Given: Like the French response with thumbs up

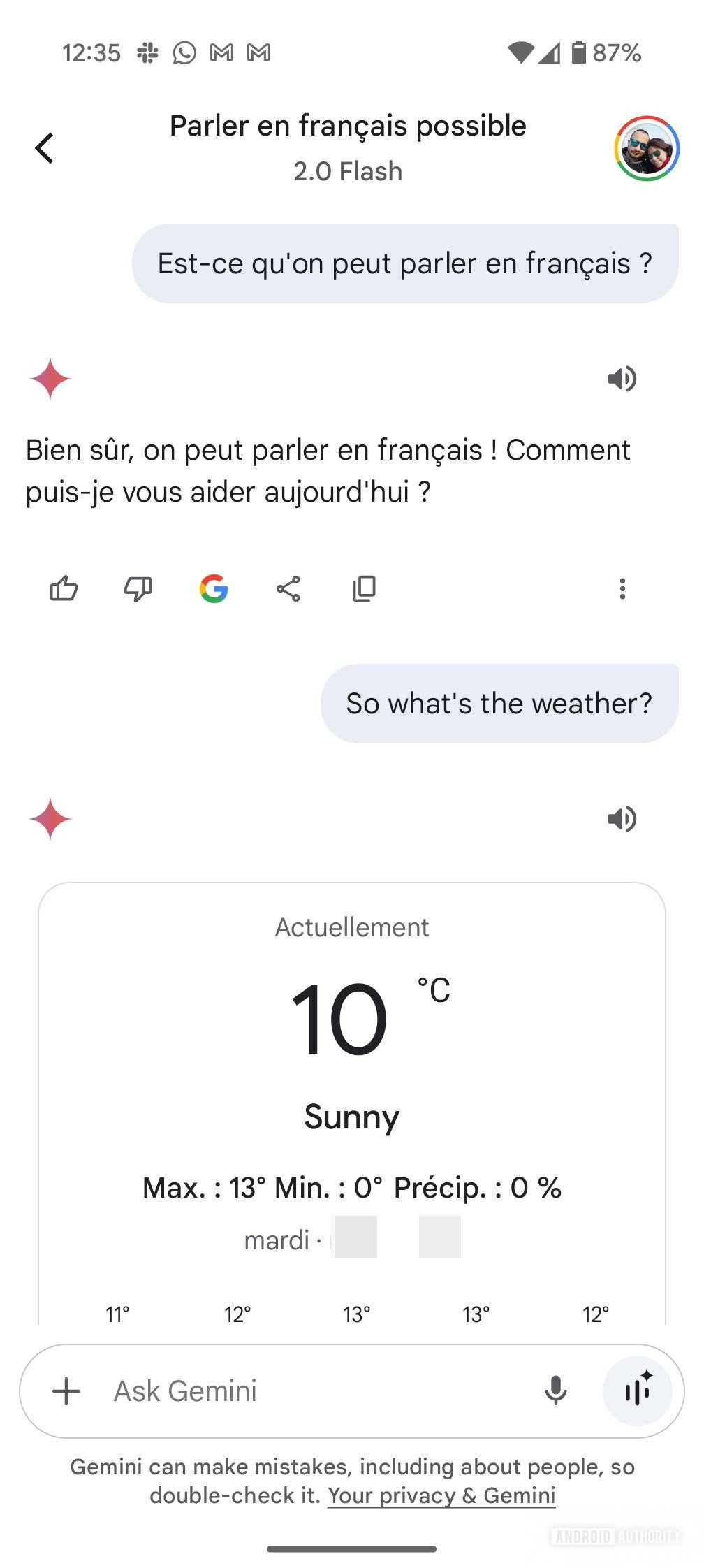Looking at the screenshot, I should (64, 589).
